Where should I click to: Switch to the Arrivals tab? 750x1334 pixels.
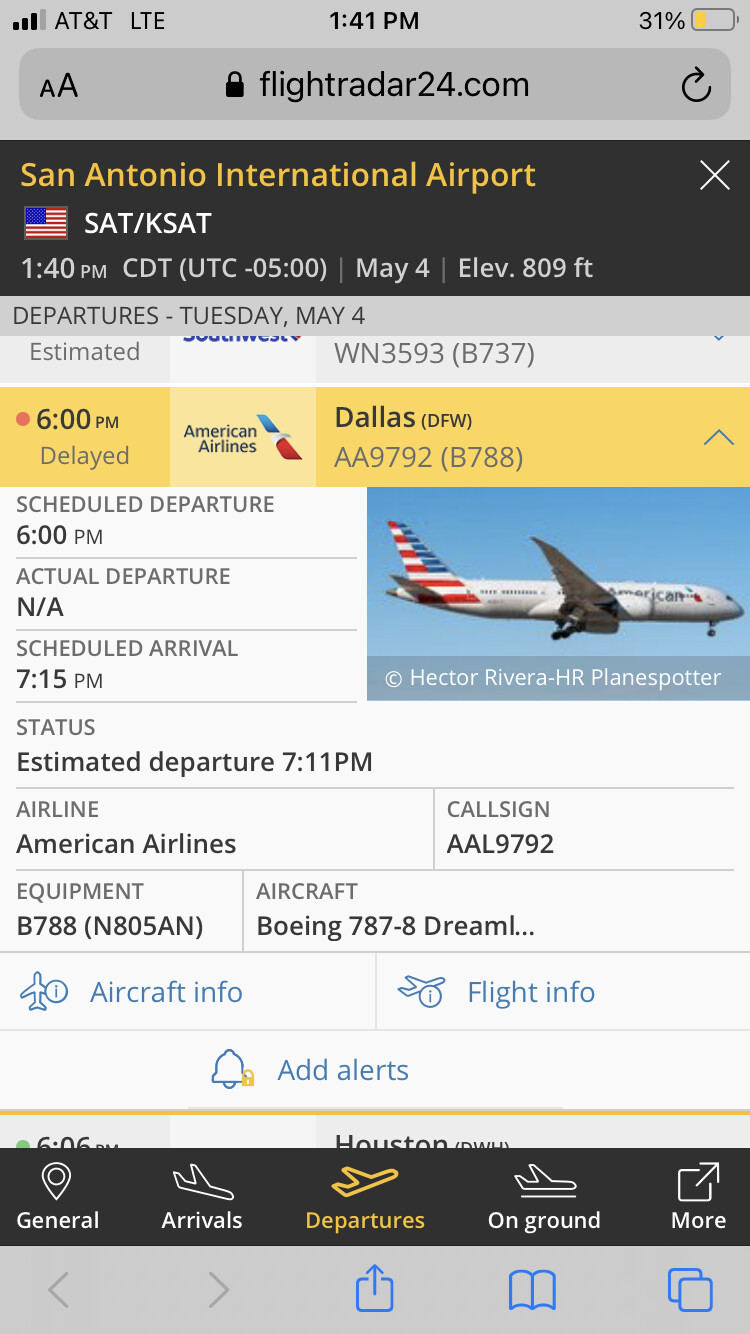pos(202,1197)
